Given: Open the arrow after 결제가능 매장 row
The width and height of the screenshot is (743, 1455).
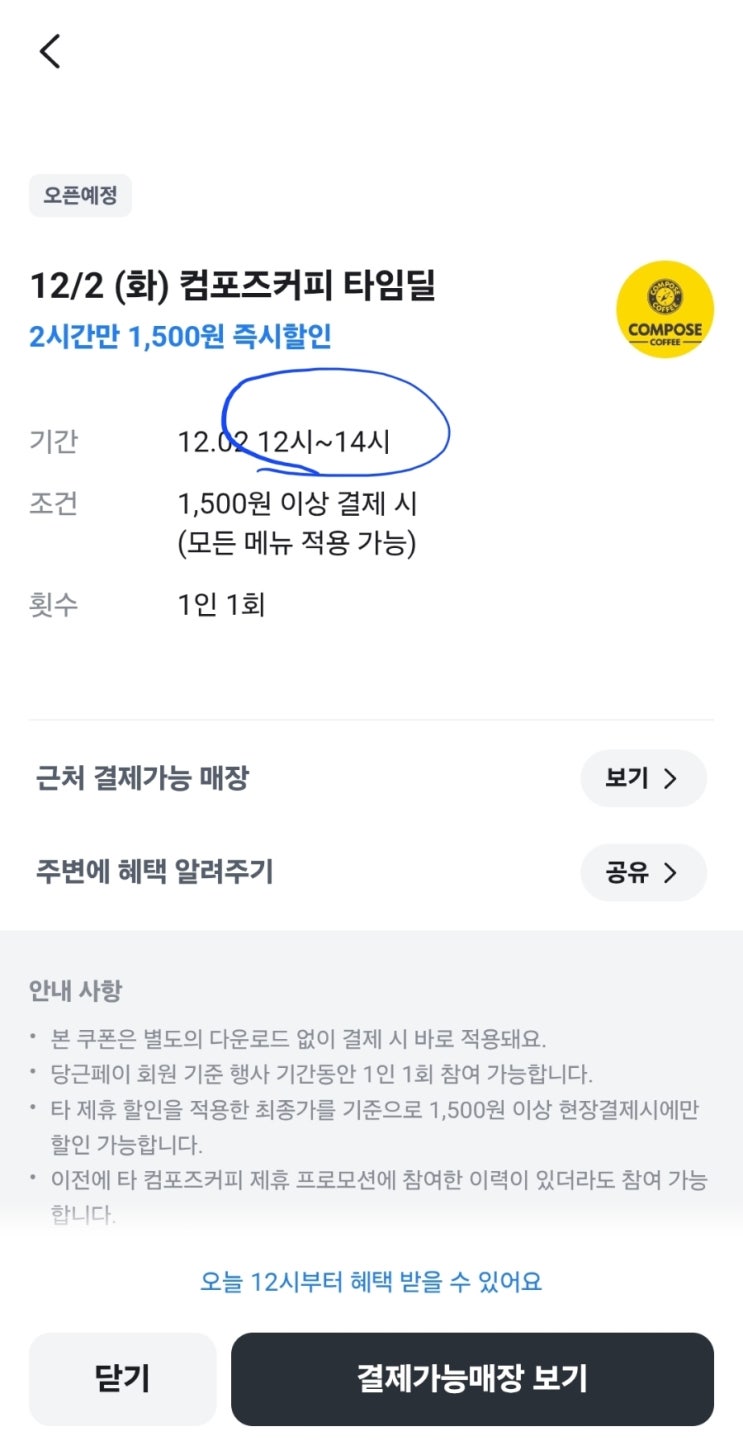Looking at the screenshot, I should pos(670,778).
